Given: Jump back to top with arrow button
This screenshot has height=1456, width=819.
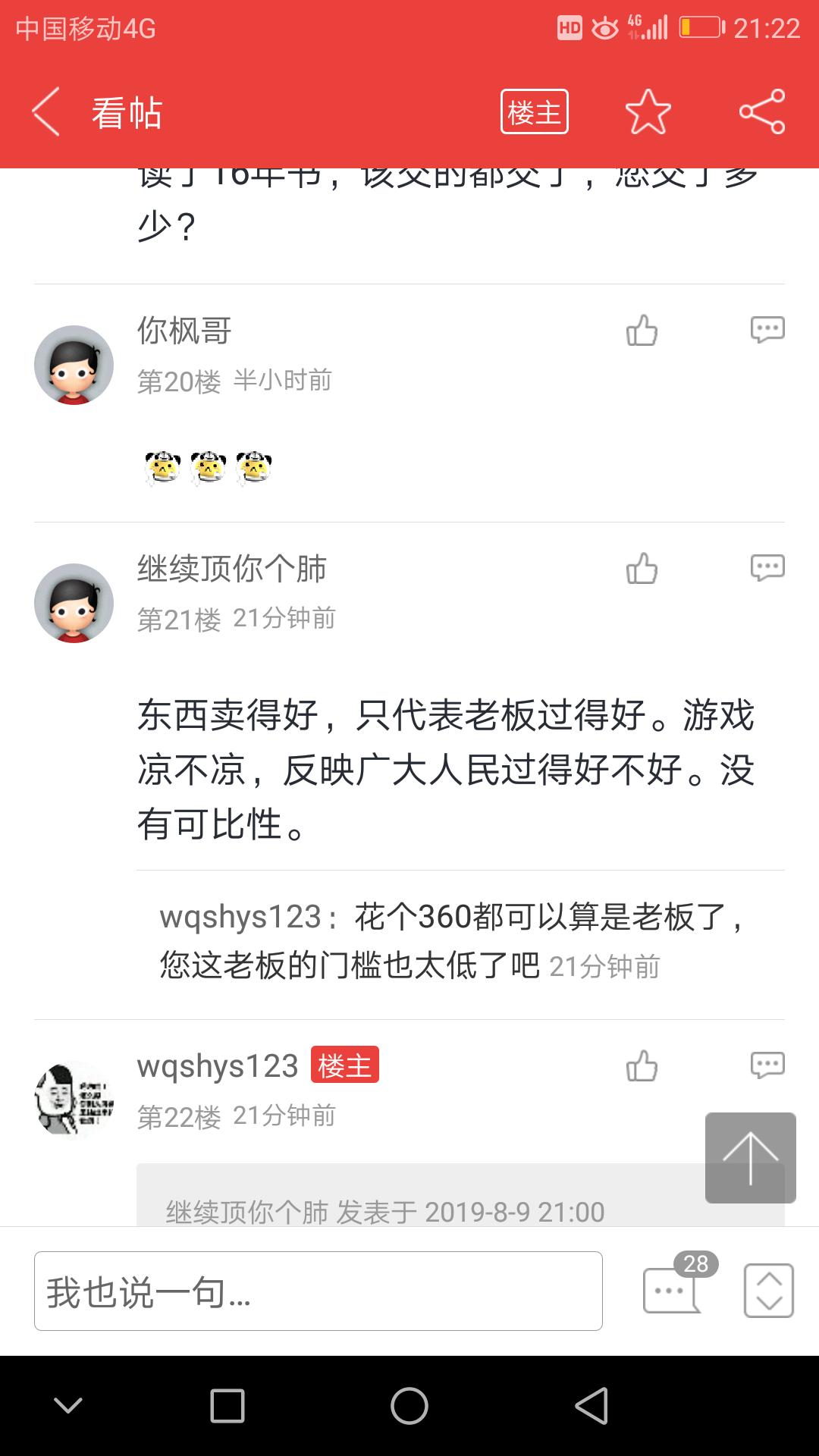Looking at the screenshot, I should click(x=750, y=1158).
